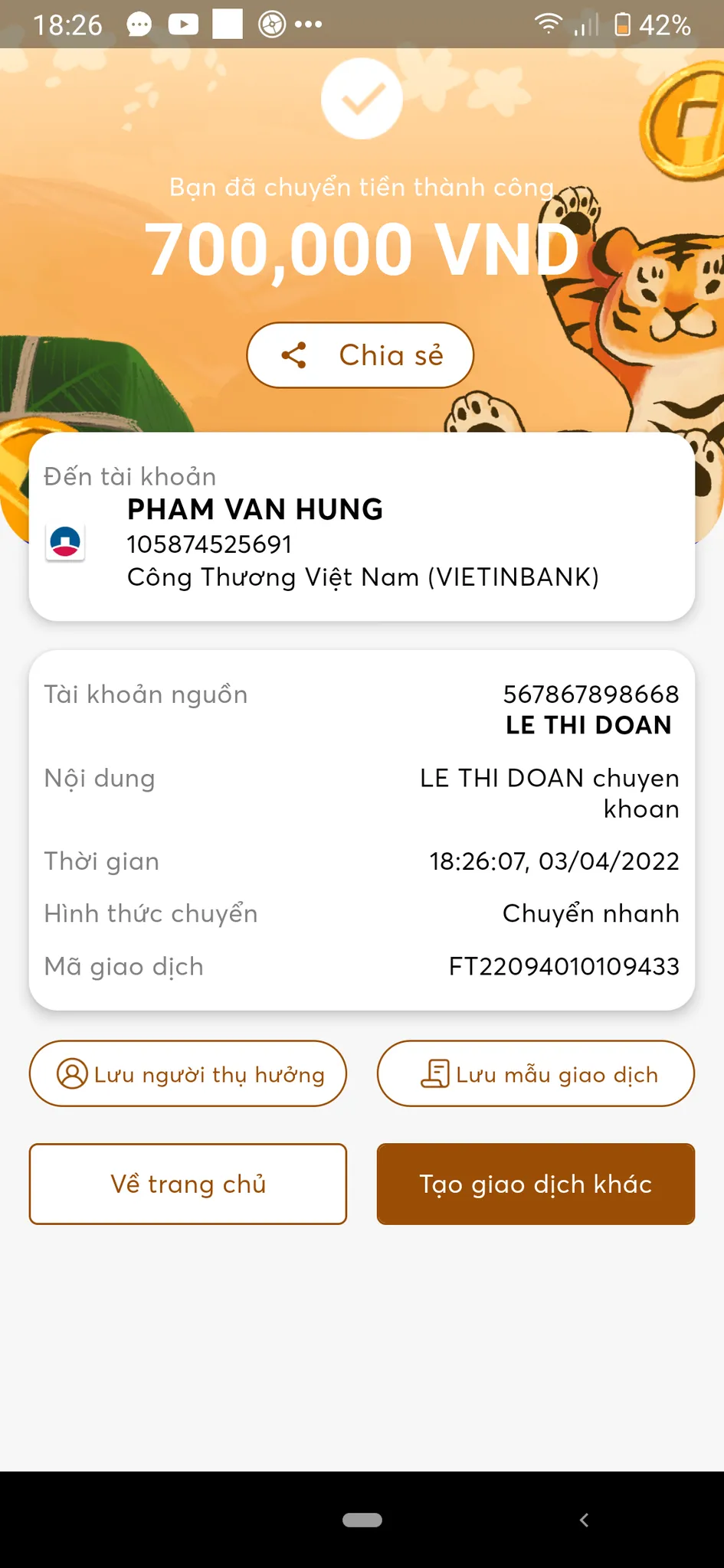Return home via Về trang chủ
724x1568 pixels.
point(188,1184)
